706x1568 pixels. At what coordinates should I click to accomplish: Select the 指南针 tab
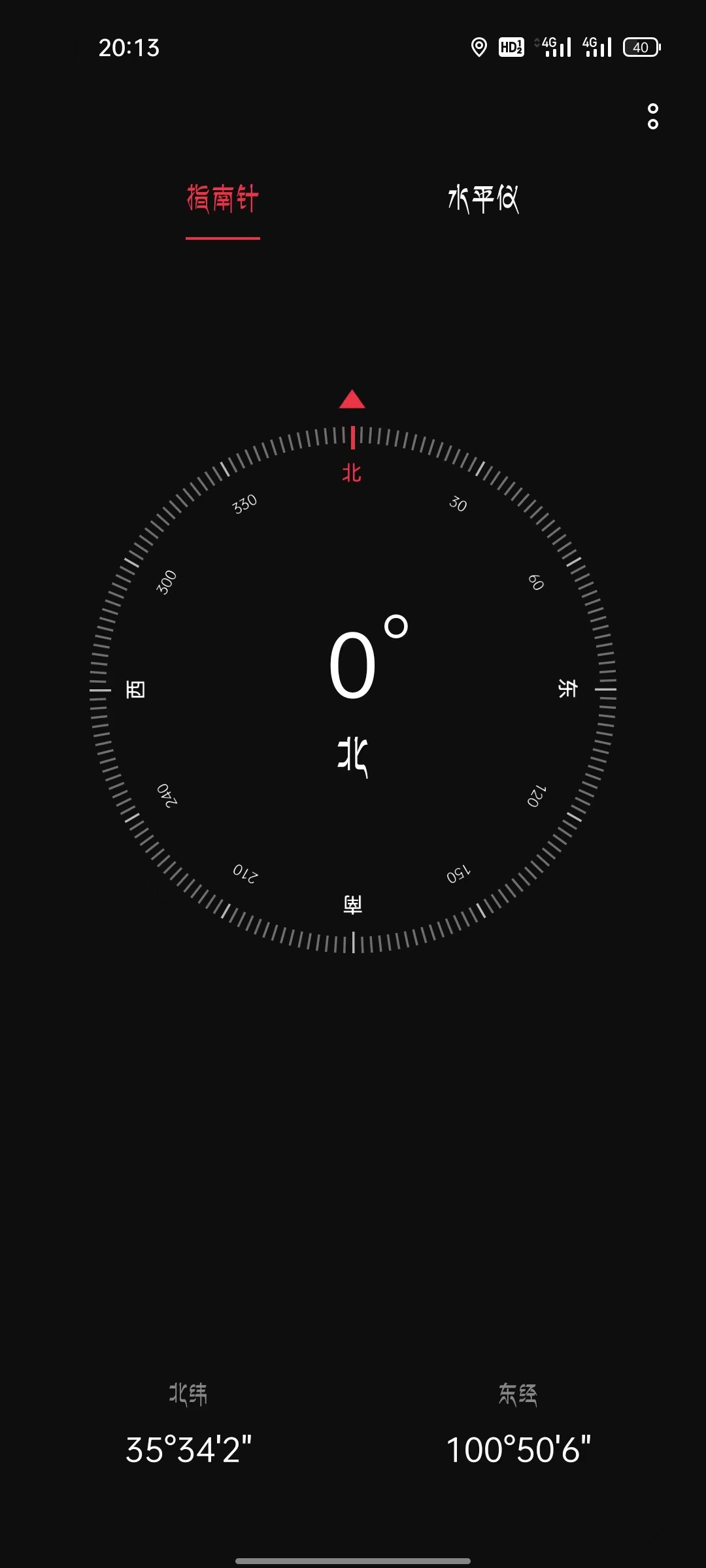pos(223,199)
